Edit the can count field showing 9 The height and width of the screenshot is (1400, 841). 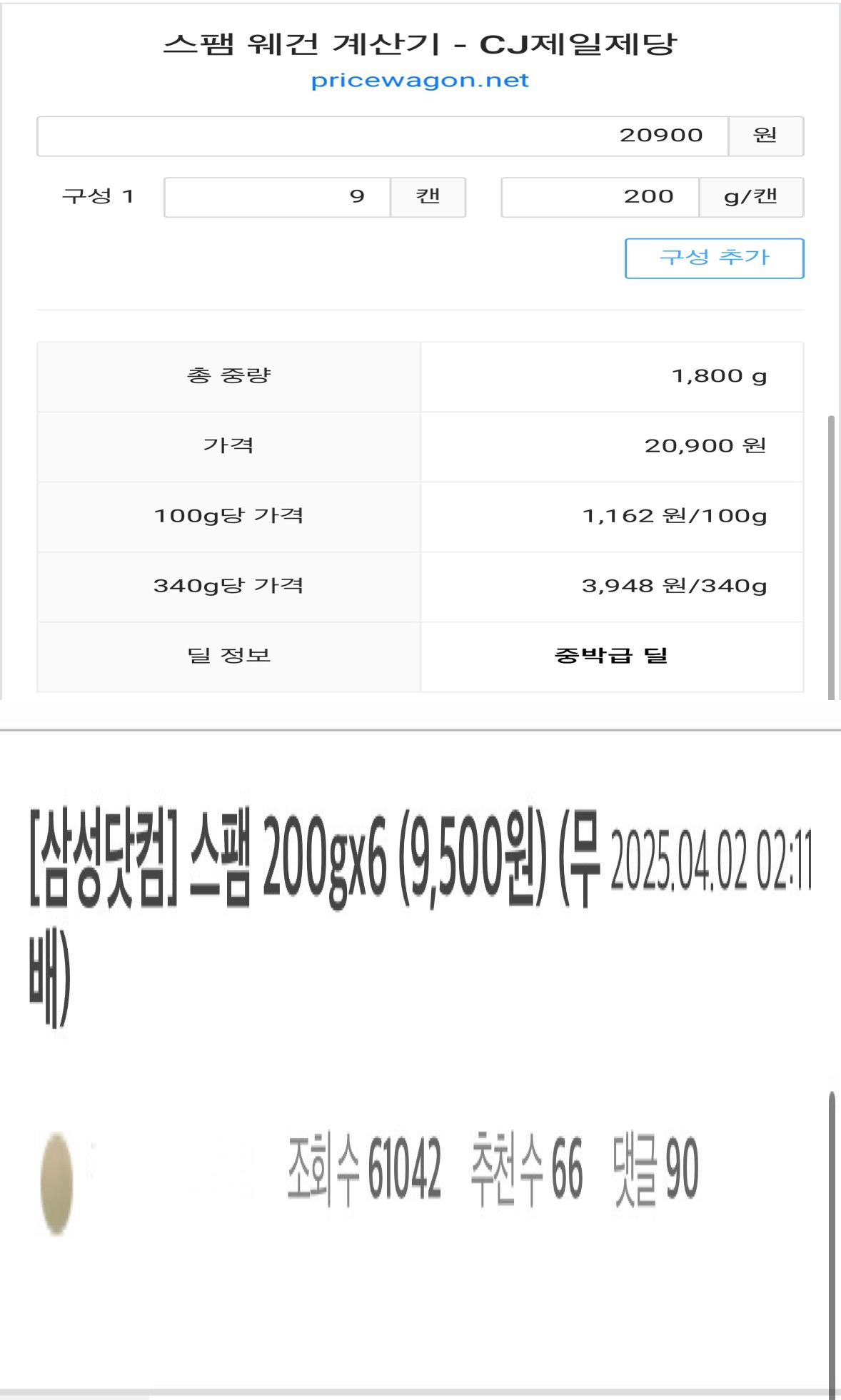[x=277, y=197]
